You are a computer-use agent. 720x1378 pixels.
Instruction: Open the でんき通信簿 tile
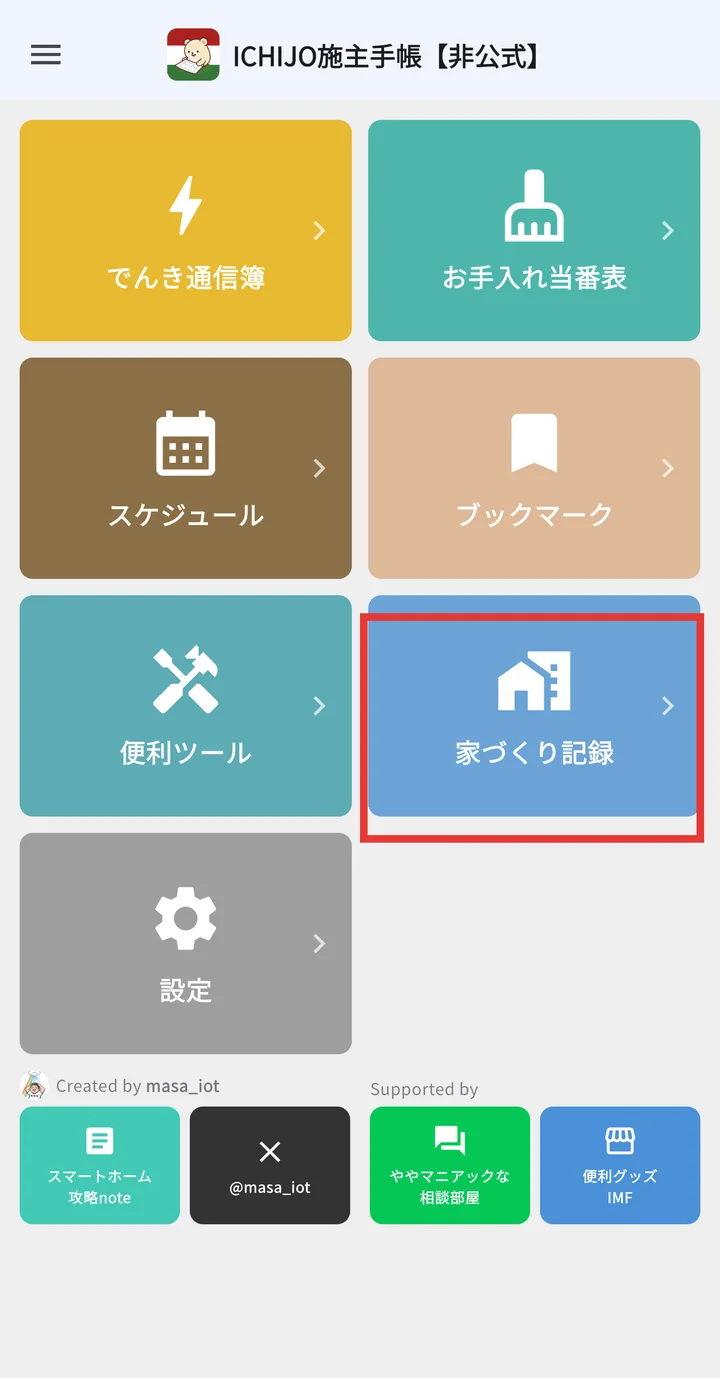[186, 231]
